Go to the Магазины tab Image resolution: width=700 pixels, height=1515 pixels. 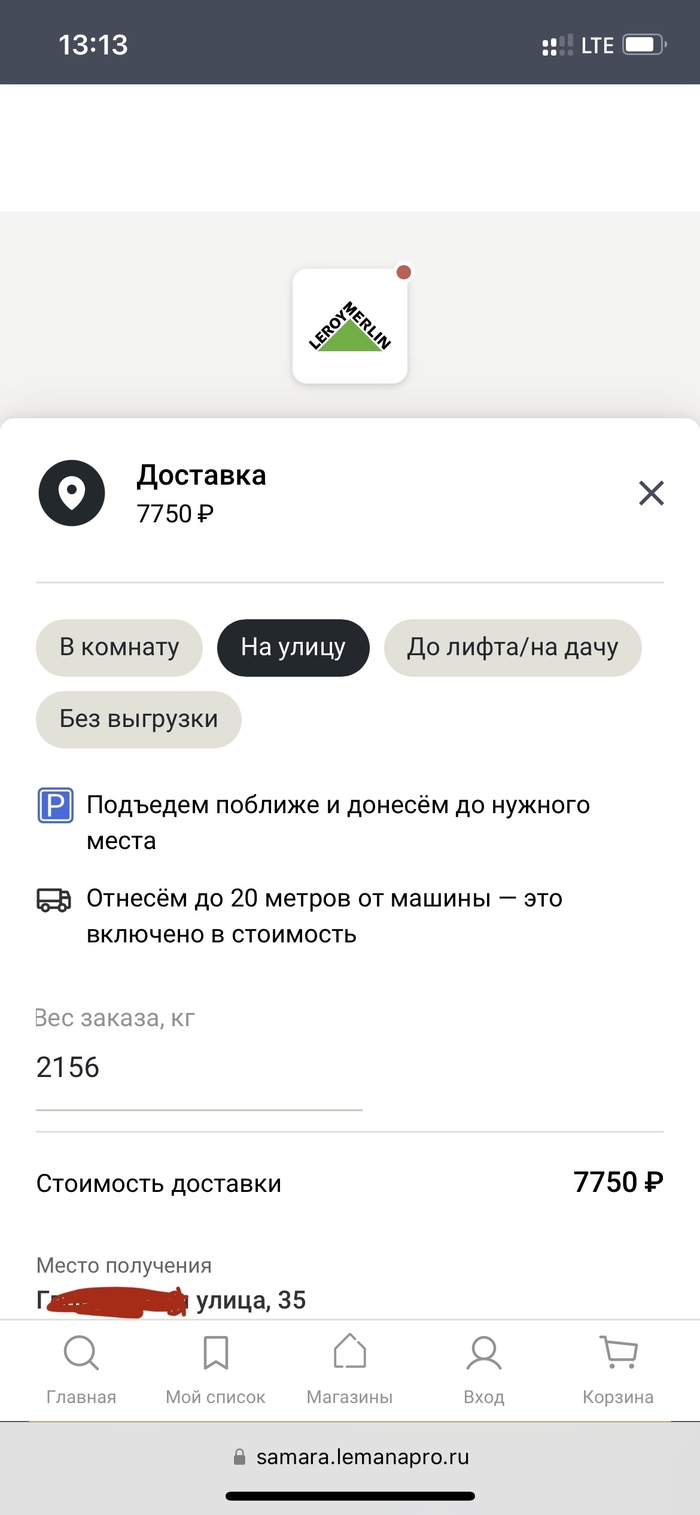(x=349, y=1370)
